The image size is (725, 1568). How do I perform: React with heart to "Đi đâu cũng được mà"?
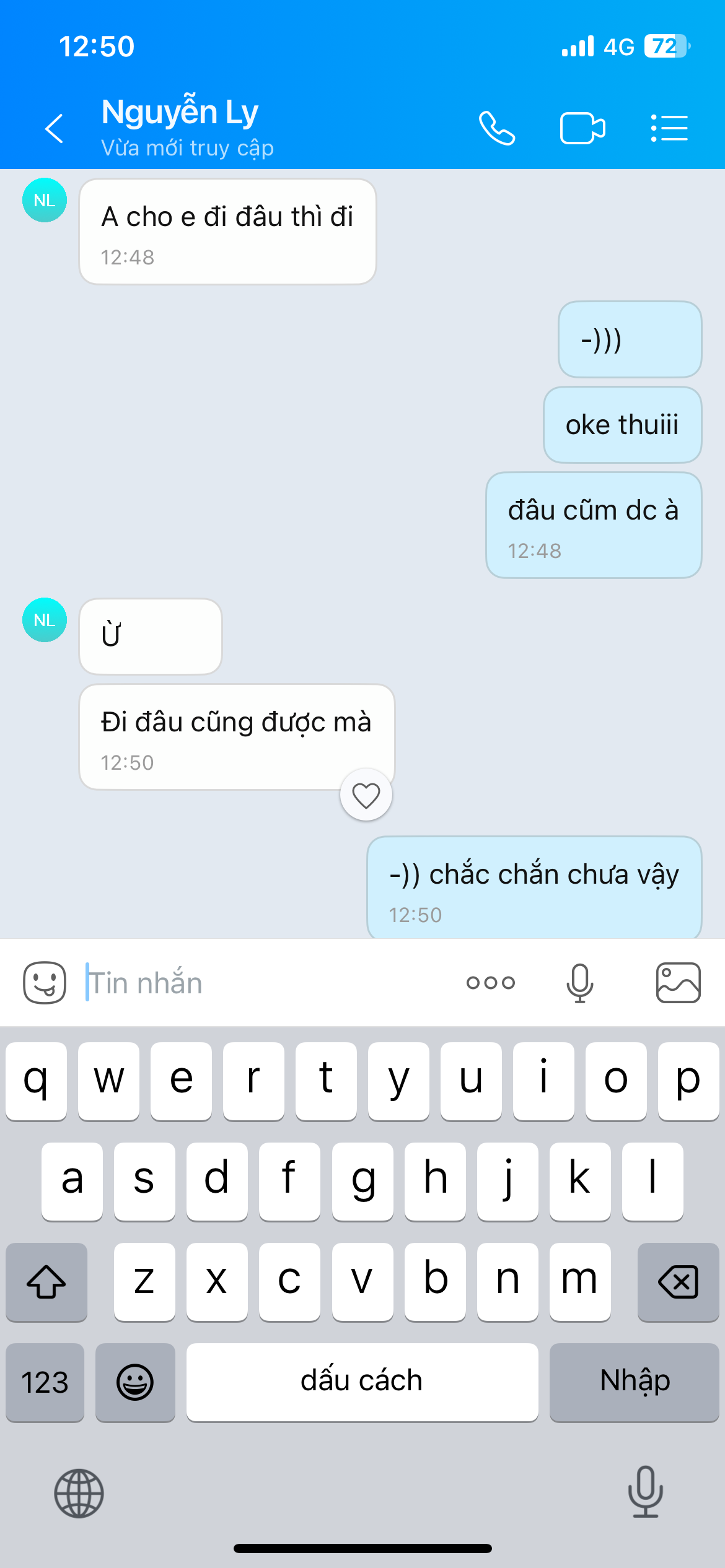(x=366, y=795)
